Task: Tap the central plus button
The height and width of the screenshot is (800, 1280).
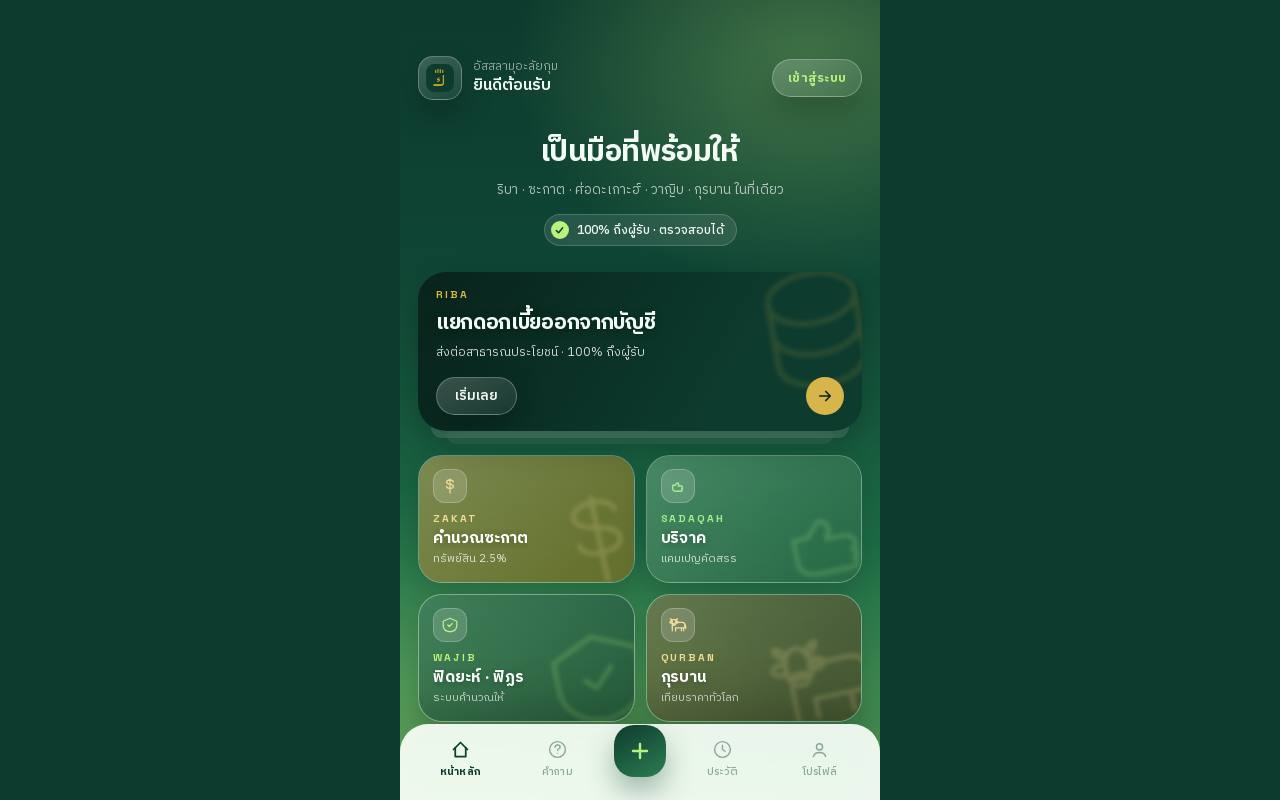Action: 640,751
